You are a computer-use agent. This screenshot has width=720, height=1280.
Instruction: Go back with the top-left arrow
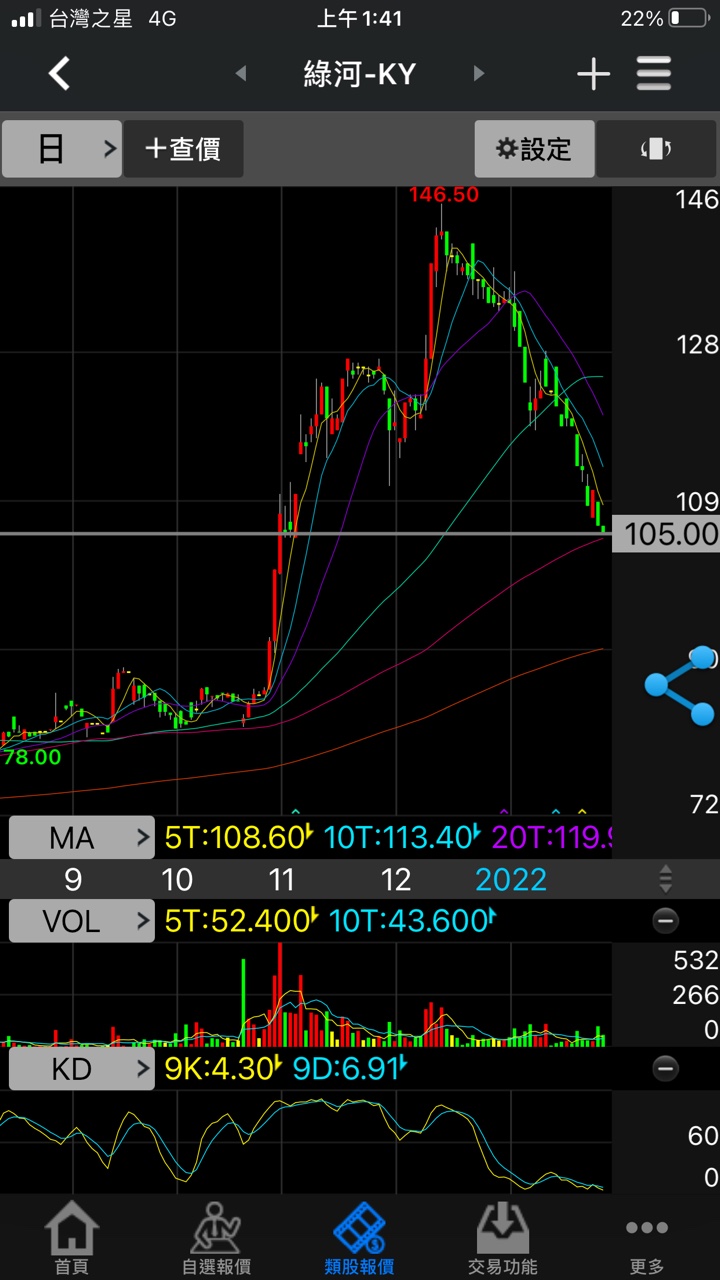[60, 73]
